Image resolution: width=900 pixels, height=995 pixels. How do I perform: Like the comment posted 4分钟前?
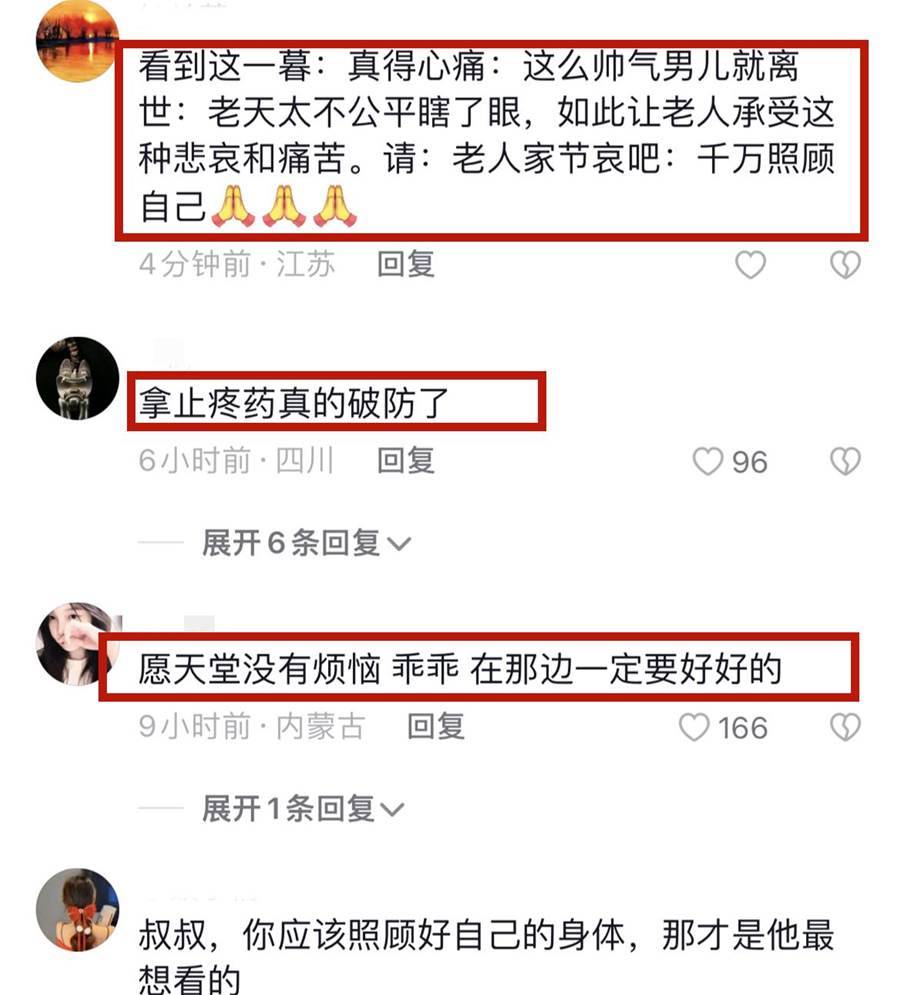point(750,265)
